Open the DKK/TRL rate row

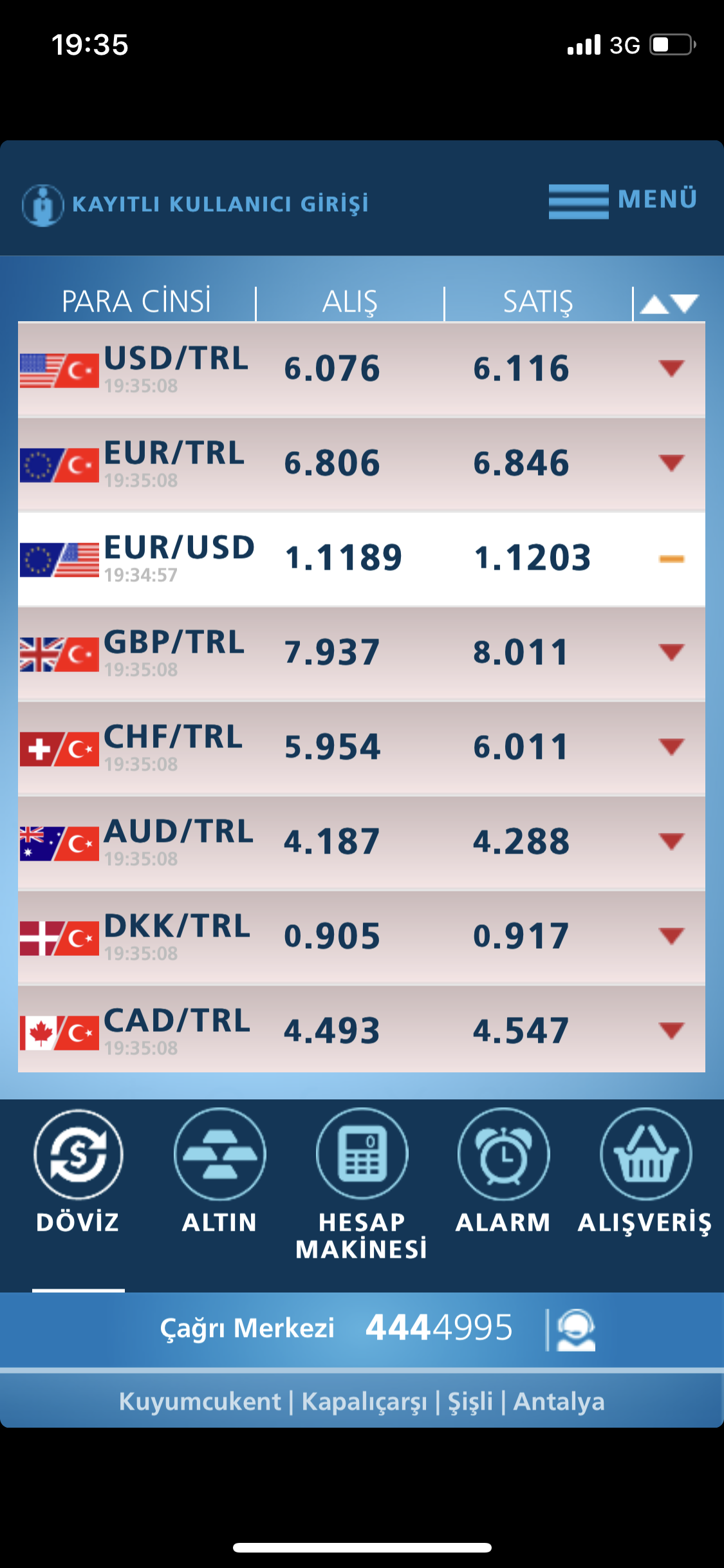click(x=361, y=937)
